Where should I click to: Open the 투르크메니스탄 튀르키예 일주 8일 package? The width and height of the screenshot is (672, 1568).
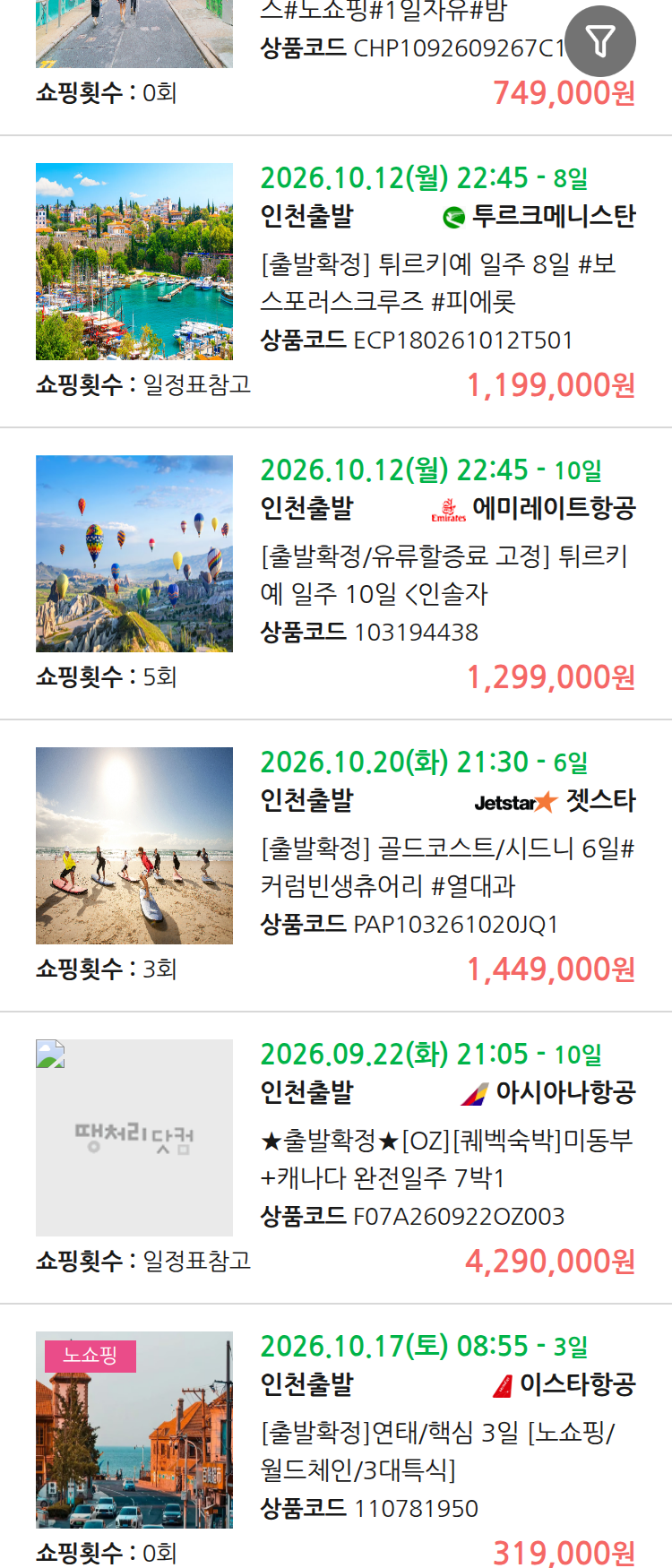pyautogui.click(x=336, y=282)
